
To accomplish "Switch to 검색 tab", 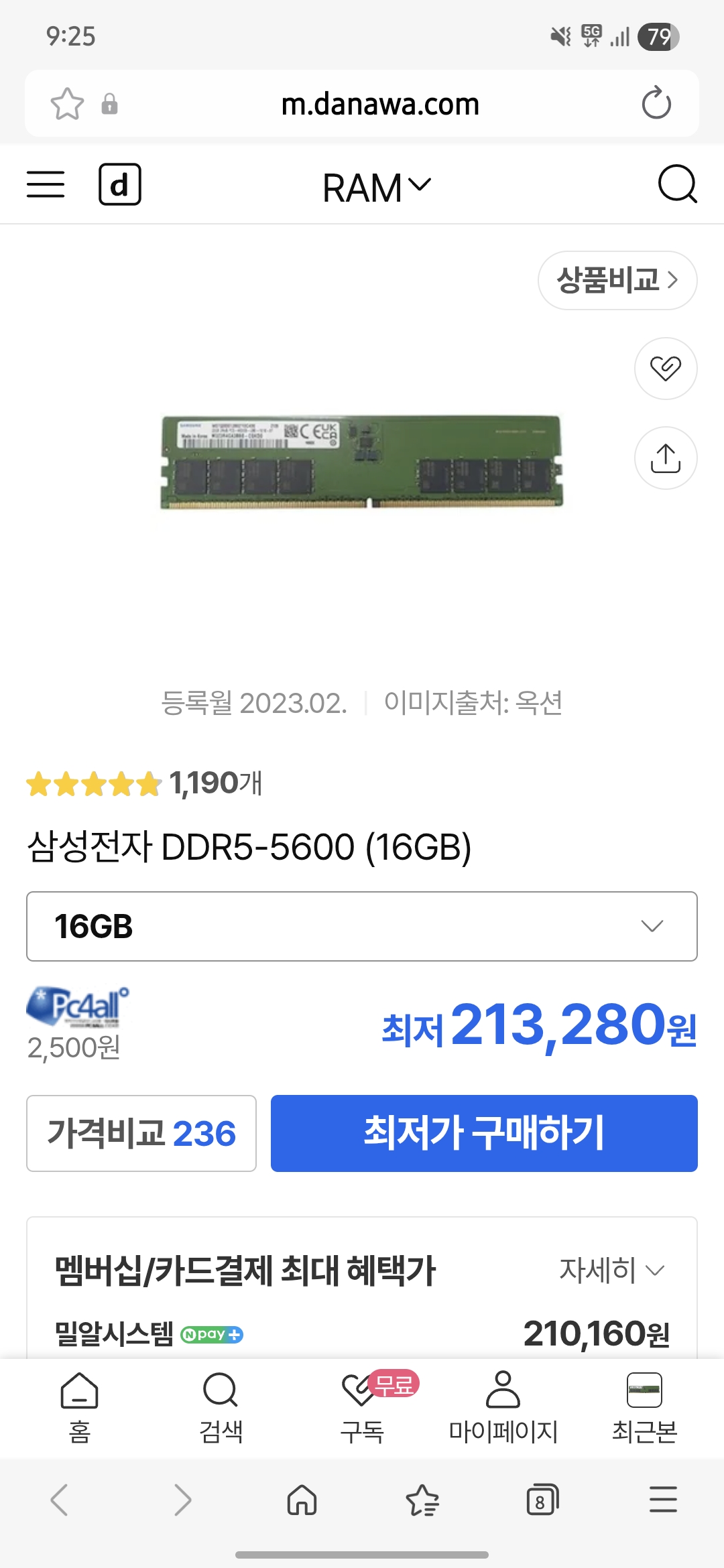I will tap(221, 1406).
